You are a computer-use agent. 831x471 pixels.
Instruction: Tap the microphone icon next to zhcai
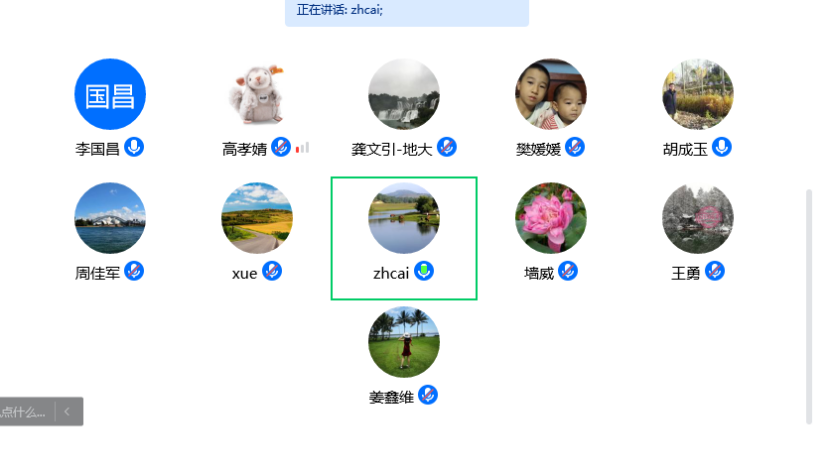pyautogui.click(x=425, y=271)
